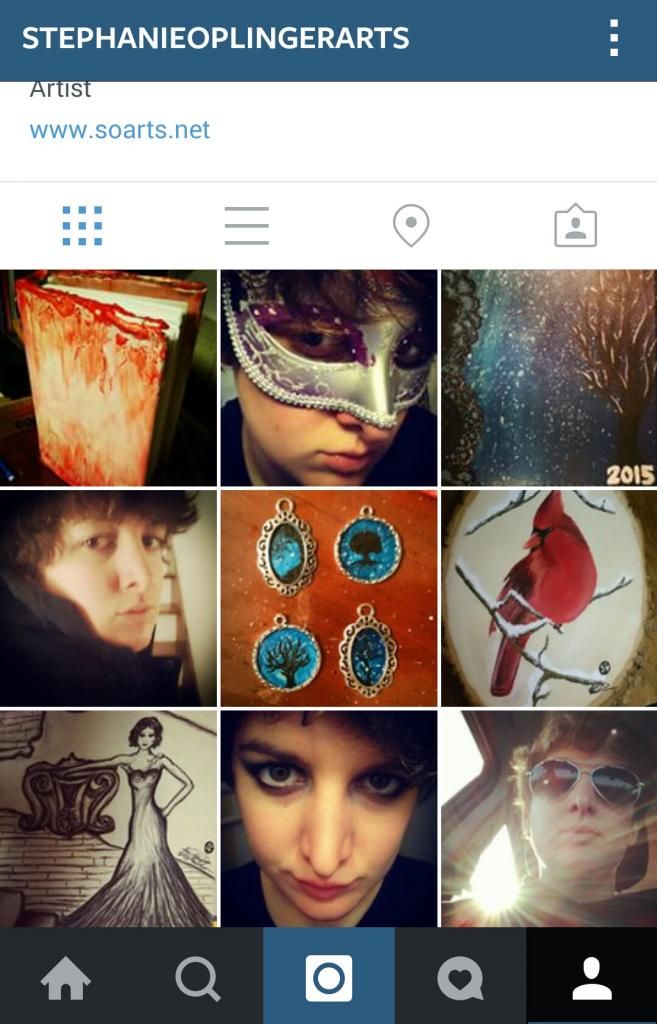Screen dimensions: 657x1024
Task: View the red cardinal painting post
Action: click(x=549, y=598)
